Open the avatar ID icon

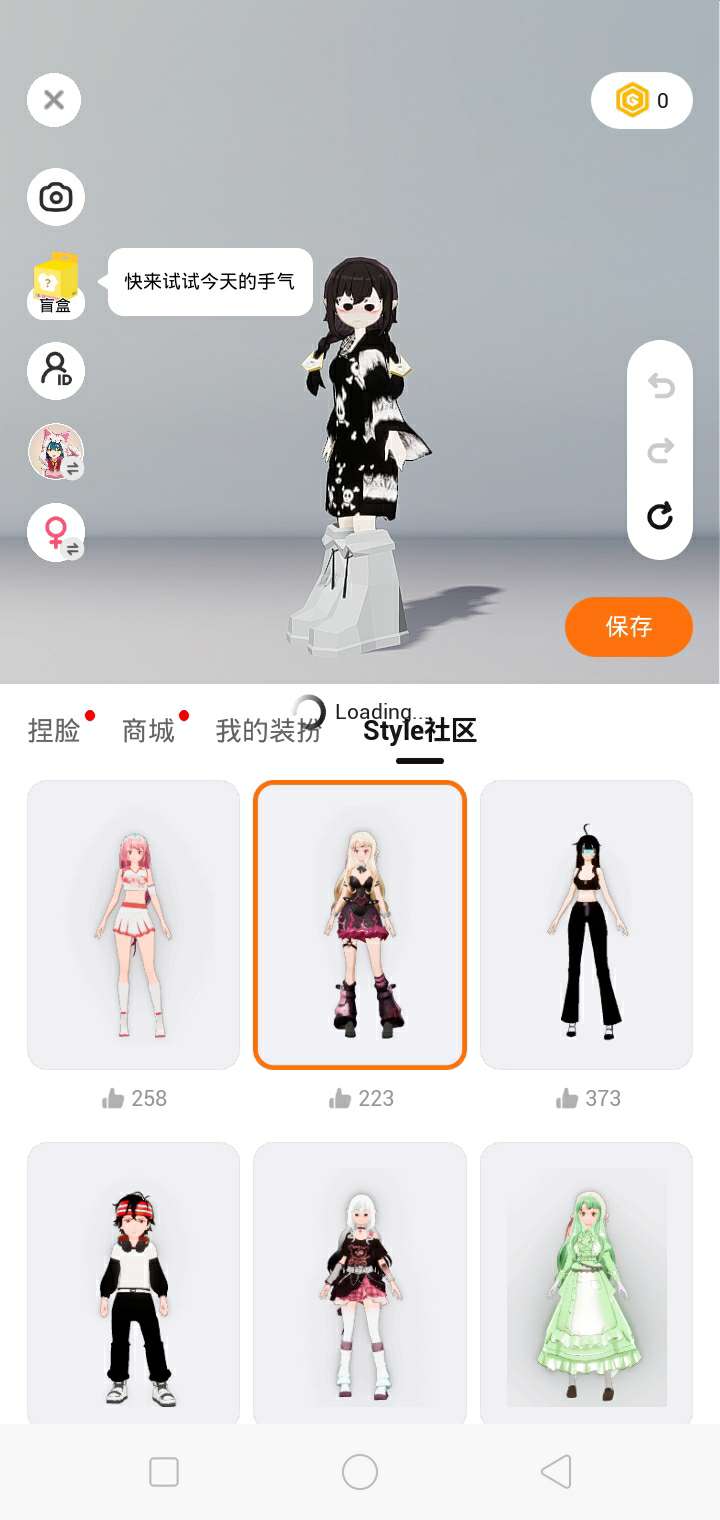click(x=56, y=371)
